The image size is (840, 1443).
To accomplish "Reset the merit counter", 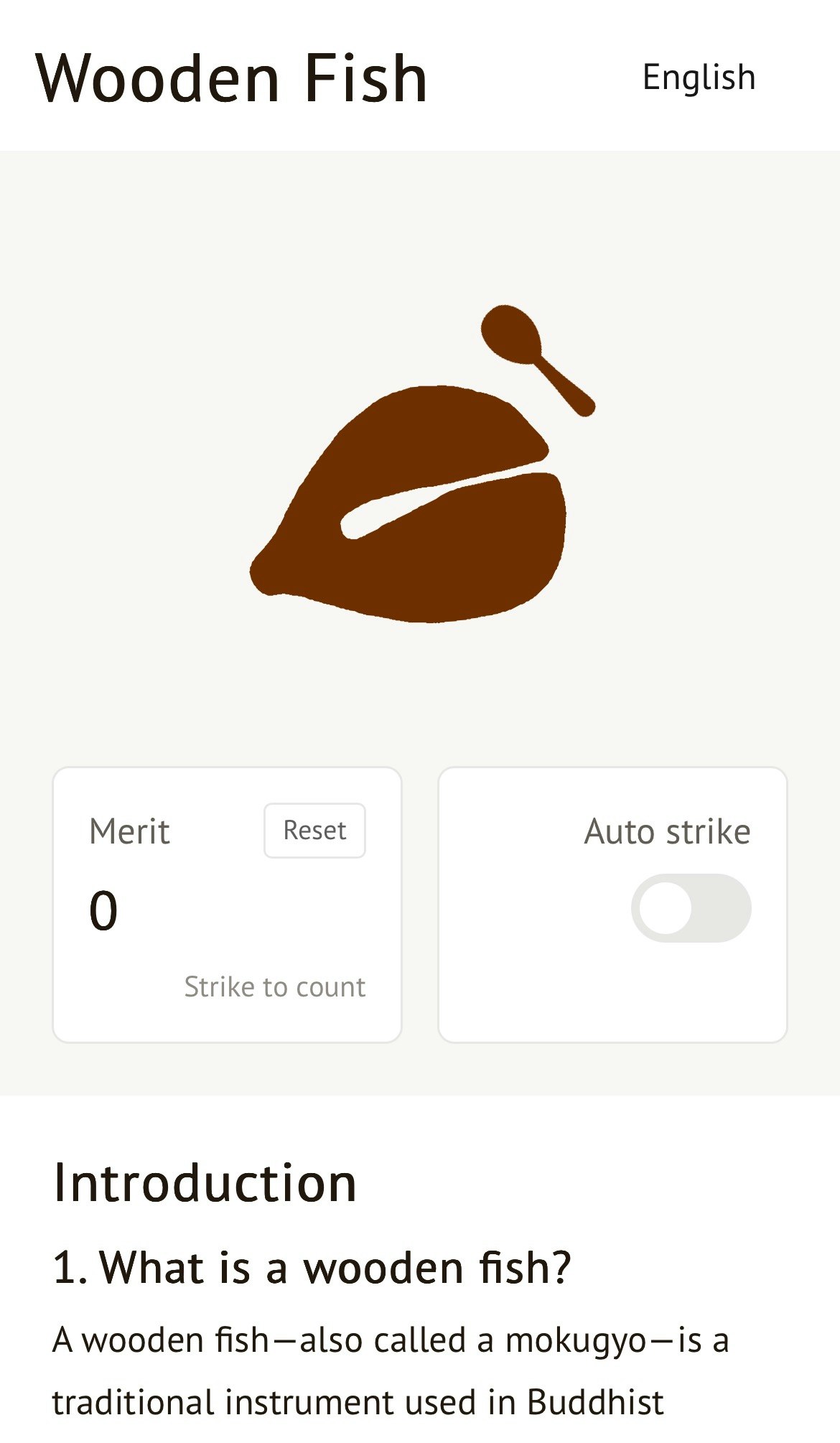I will (x=314, y=831).
